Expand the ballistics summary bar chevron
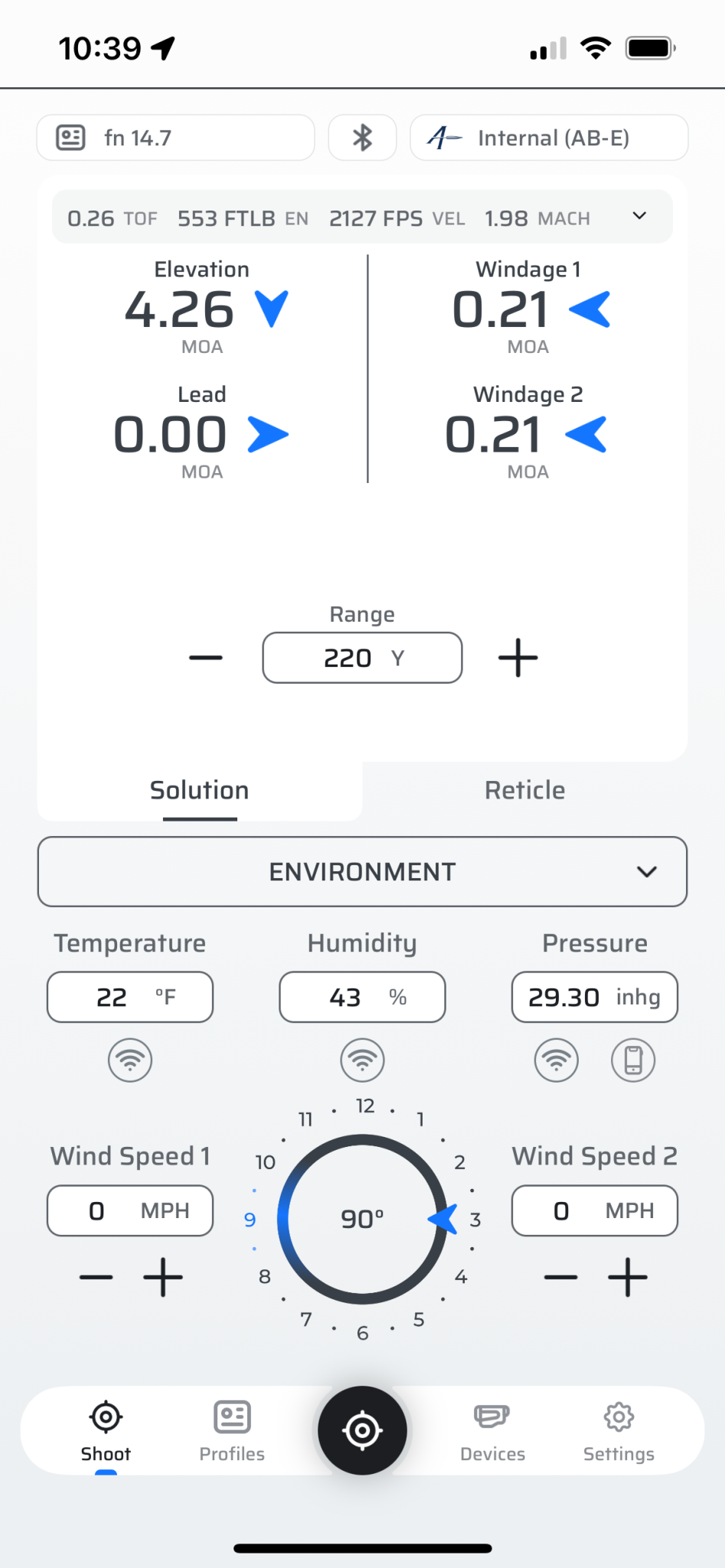This screenshot has width=725, height=1568. tap(639, 217)
